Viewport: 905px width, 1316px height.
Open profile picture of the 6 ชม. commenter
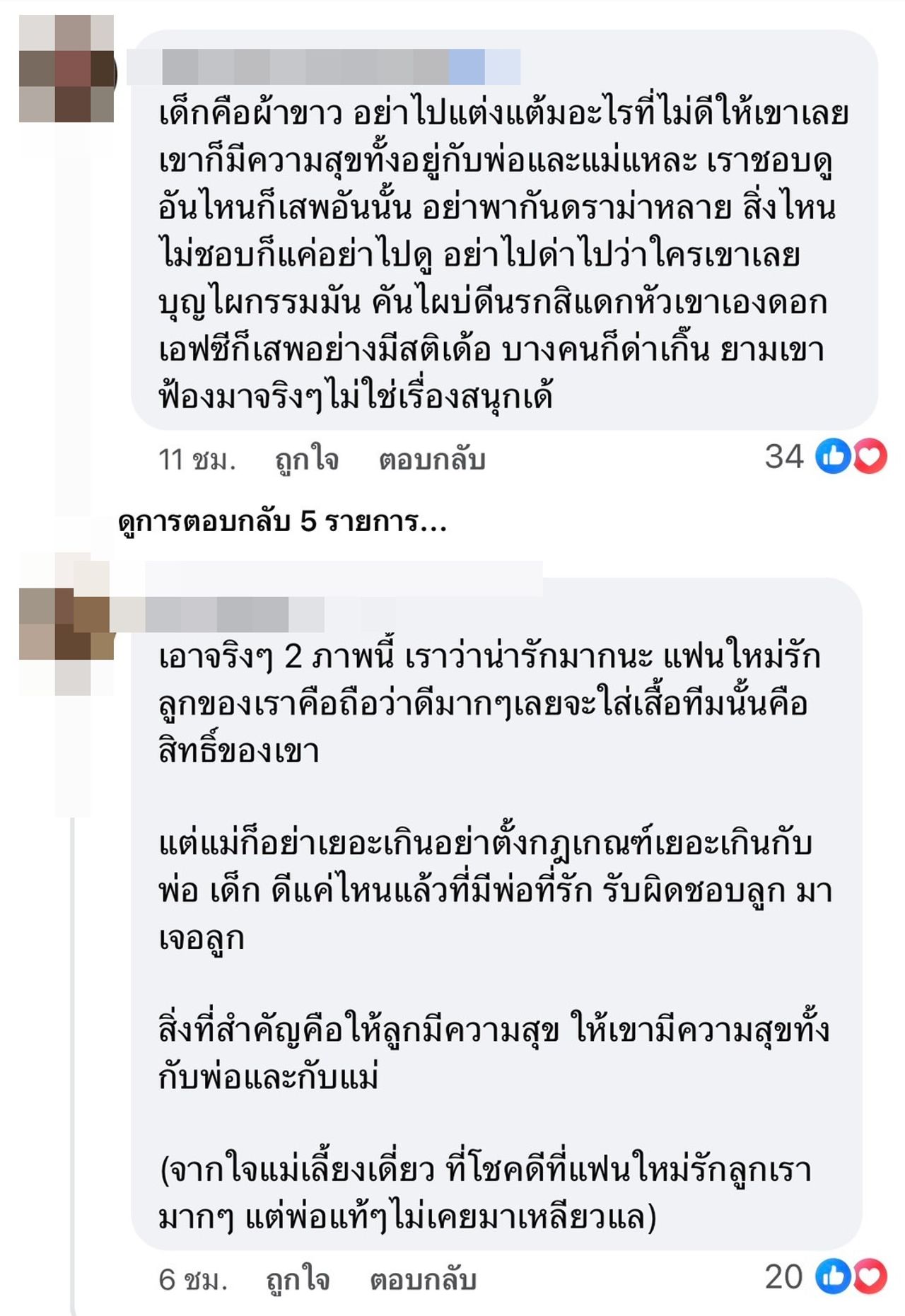point(66,624)
